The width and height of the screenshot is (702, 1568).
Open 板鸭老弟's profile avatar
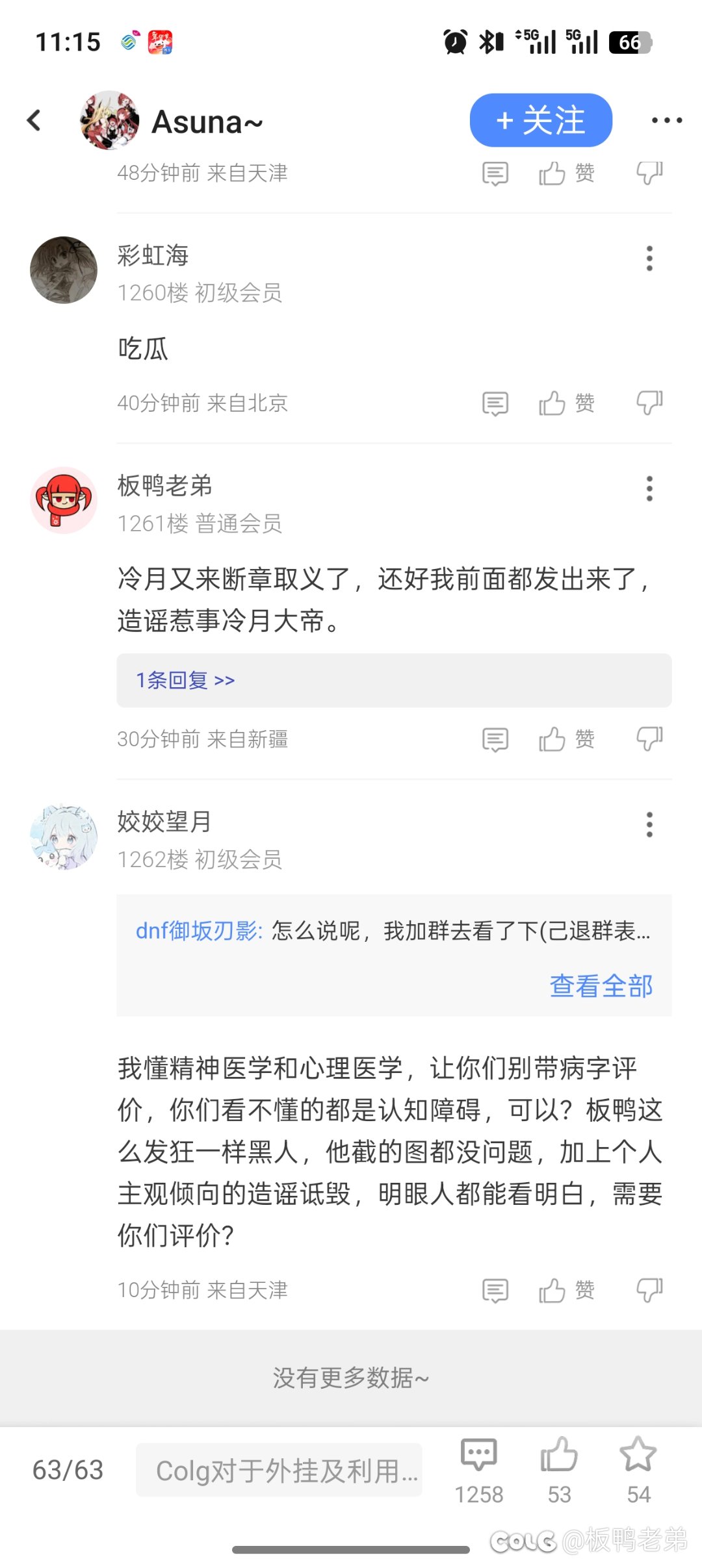pyautogui.click(x=64, y=500)
